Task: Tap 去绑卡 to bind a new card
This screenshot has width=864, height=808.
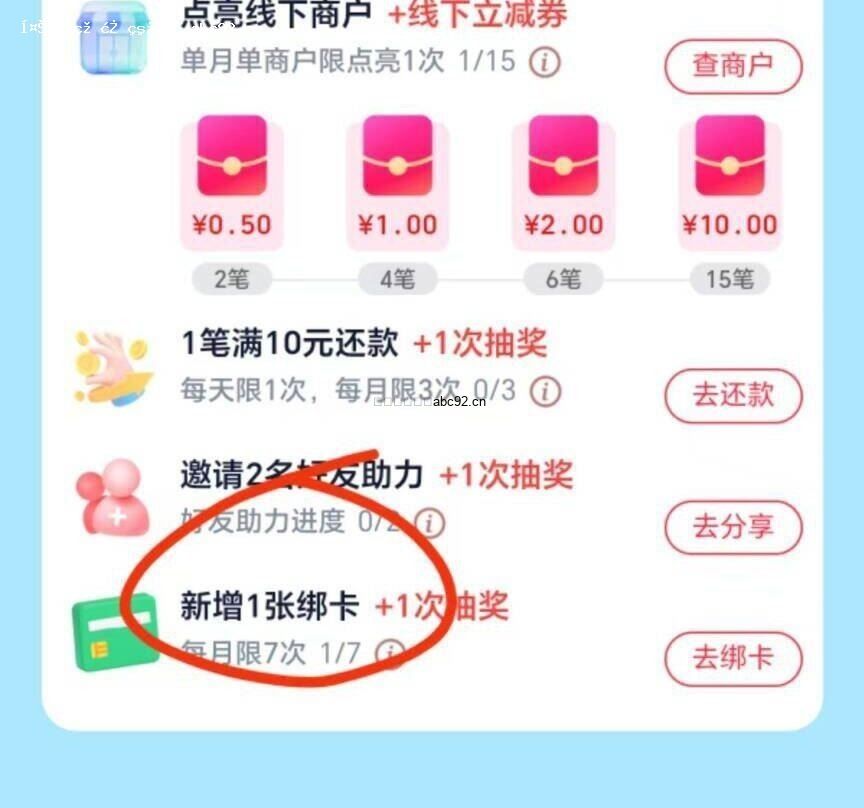Action: coord(733,658)
